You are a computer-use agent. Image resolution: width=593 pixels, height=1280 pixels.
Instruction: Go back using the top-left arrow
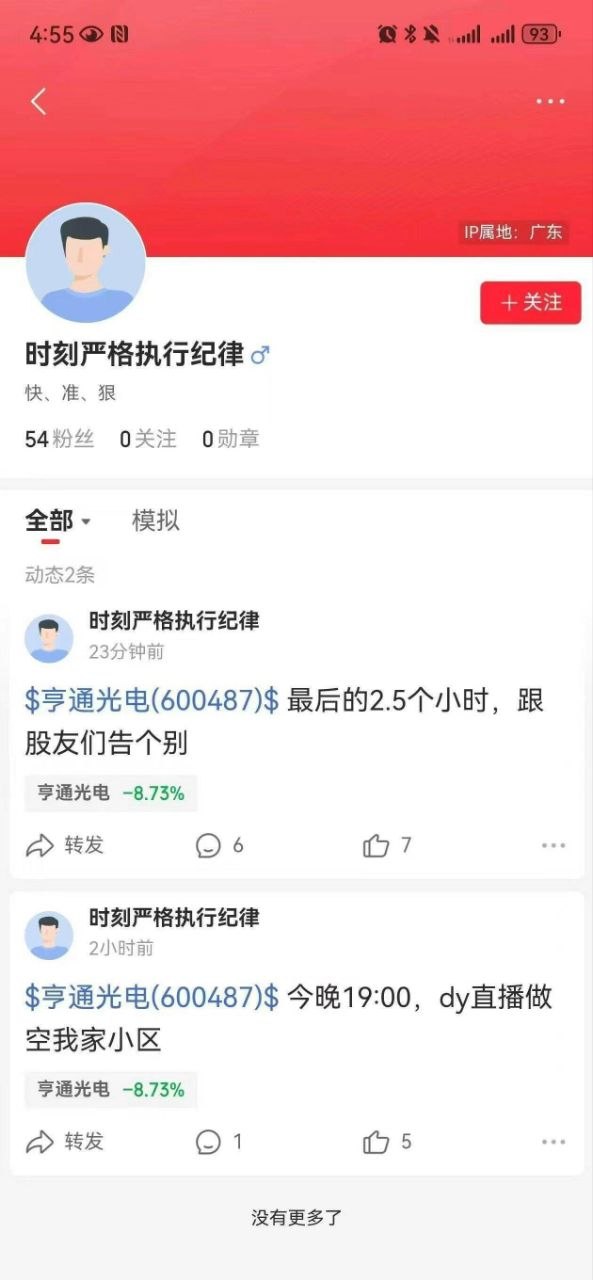pyautogui.click(x=39, y=101)
